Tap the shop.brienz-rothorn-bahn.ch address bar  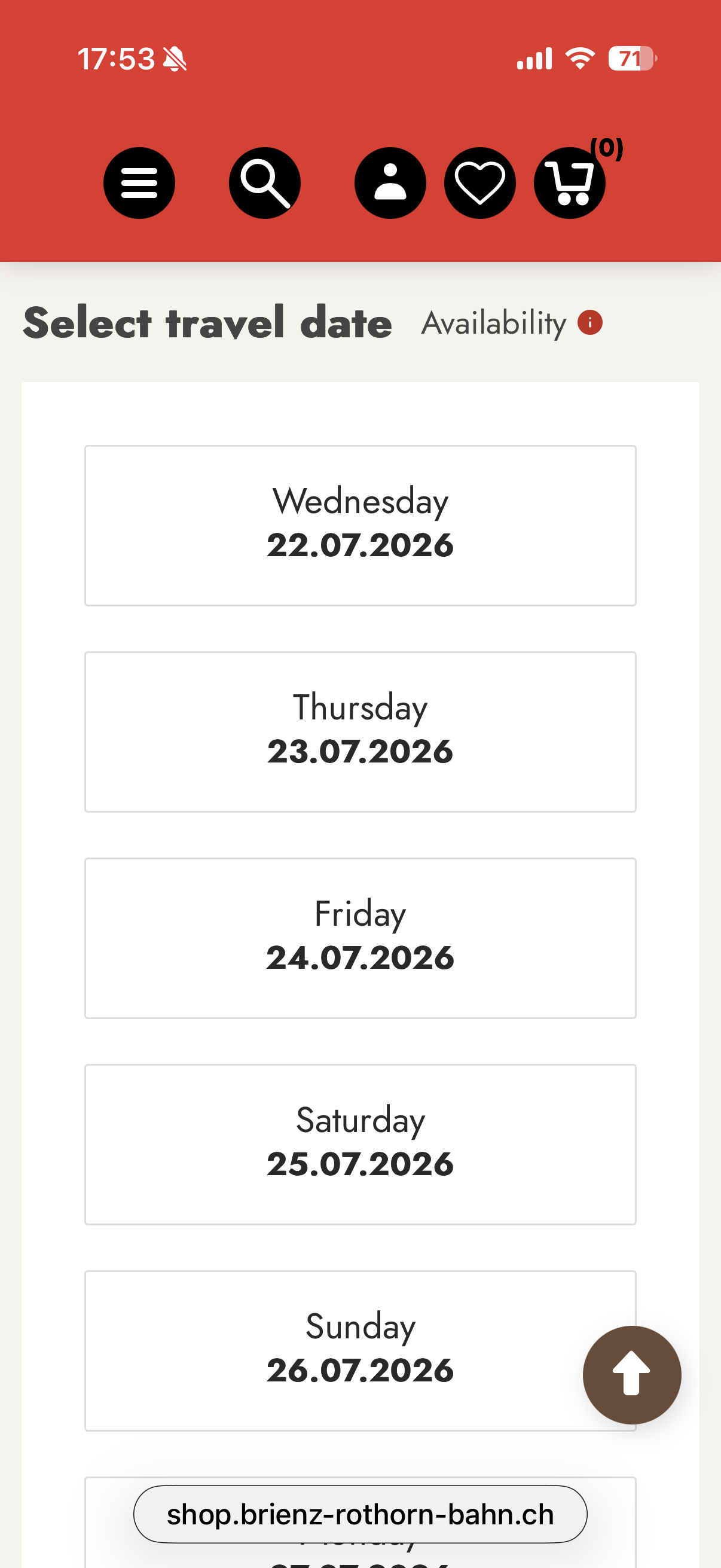pyautogui.click(x=360, y=1514)
